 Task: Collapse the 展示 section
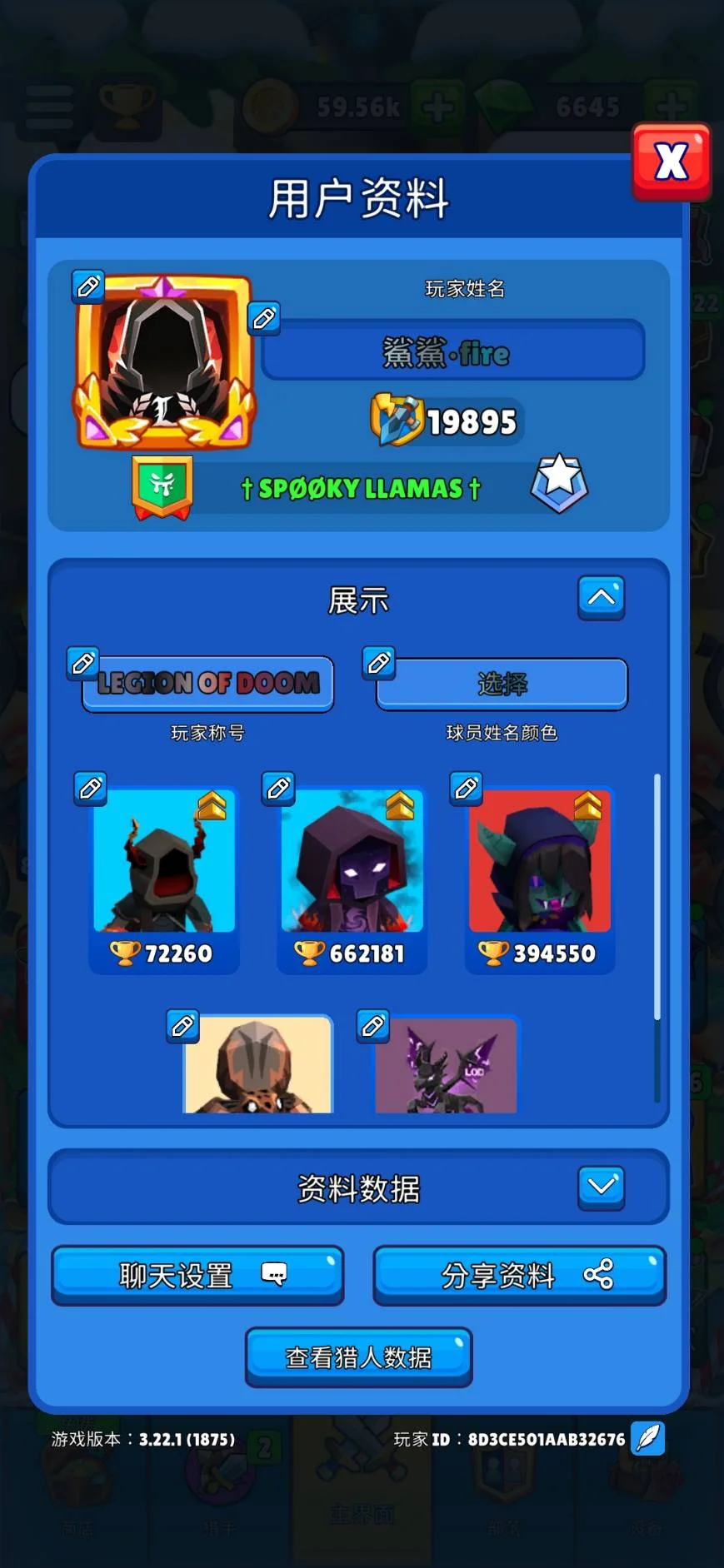click(601, 597)
